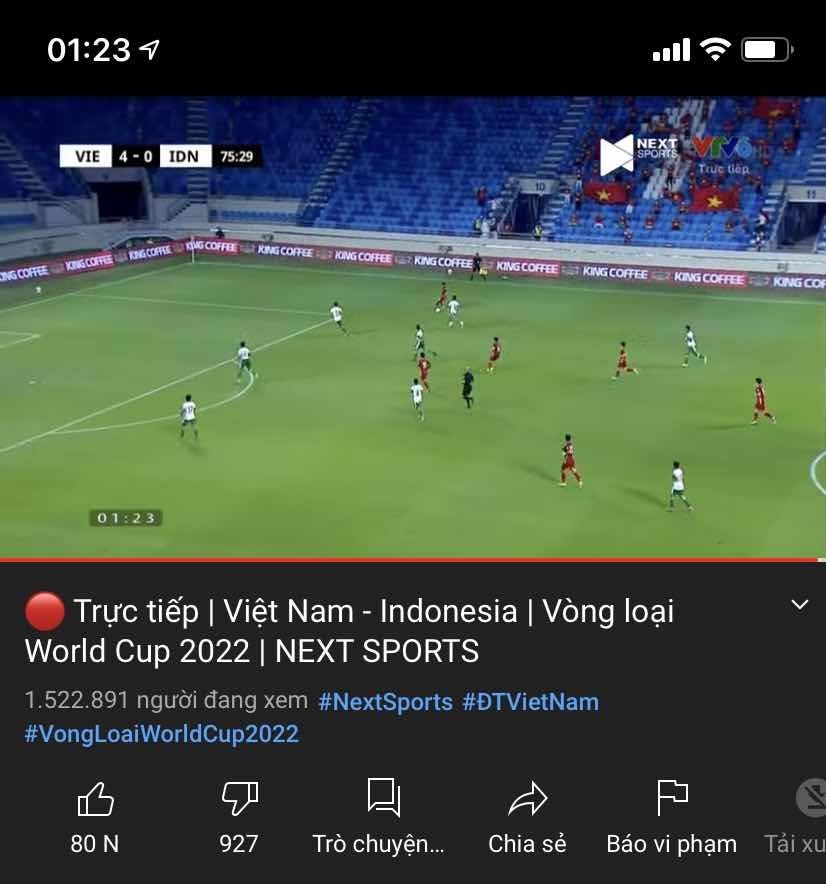Viewport: 826px width, 884px height.
Task: Tap the NEXT Sports watermark logo
Action: pos(640,149)
